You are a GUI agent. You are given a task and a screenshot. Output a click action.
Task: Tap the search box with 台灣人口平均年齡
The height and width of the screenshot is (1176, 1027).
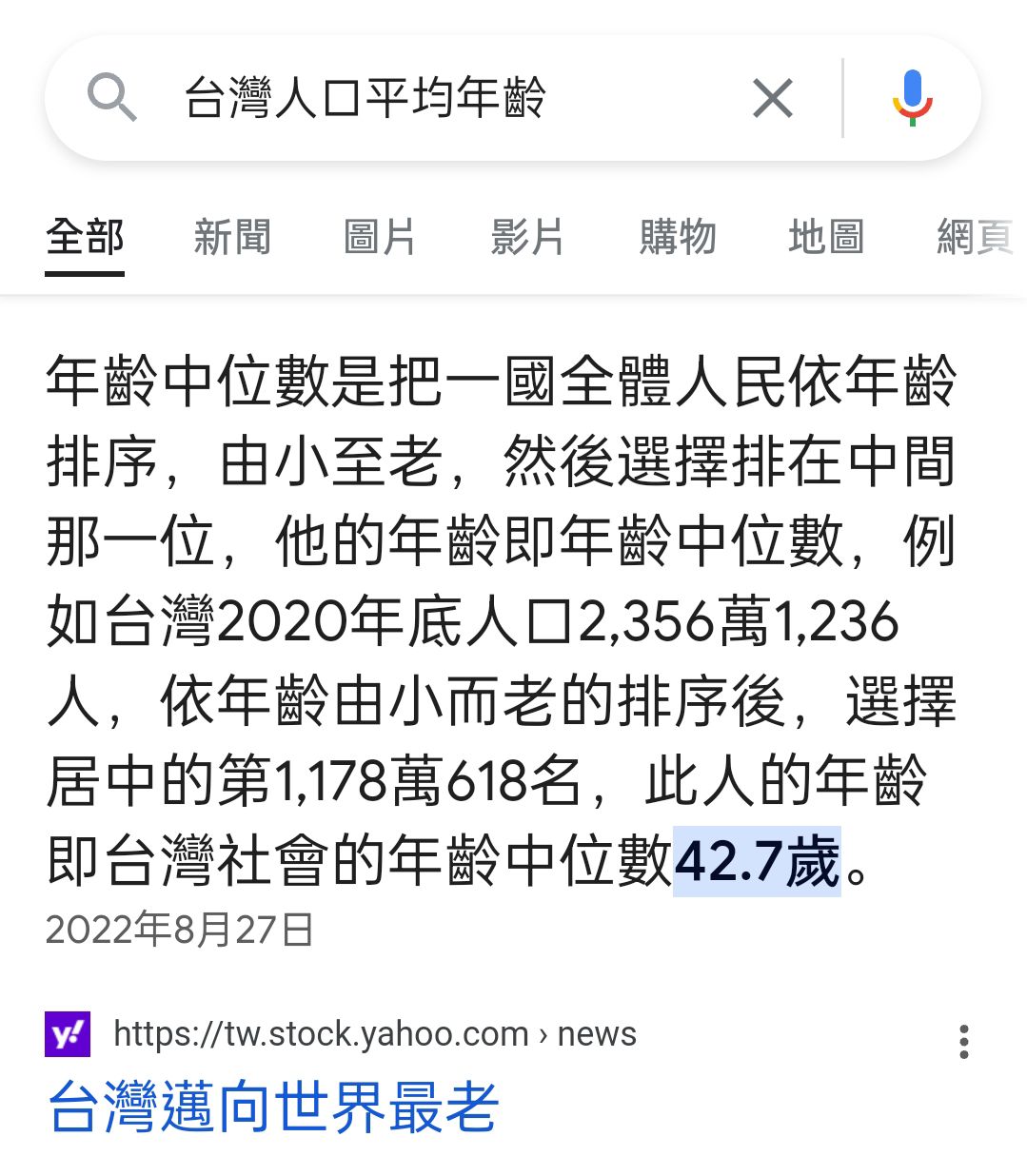point(428,98)
